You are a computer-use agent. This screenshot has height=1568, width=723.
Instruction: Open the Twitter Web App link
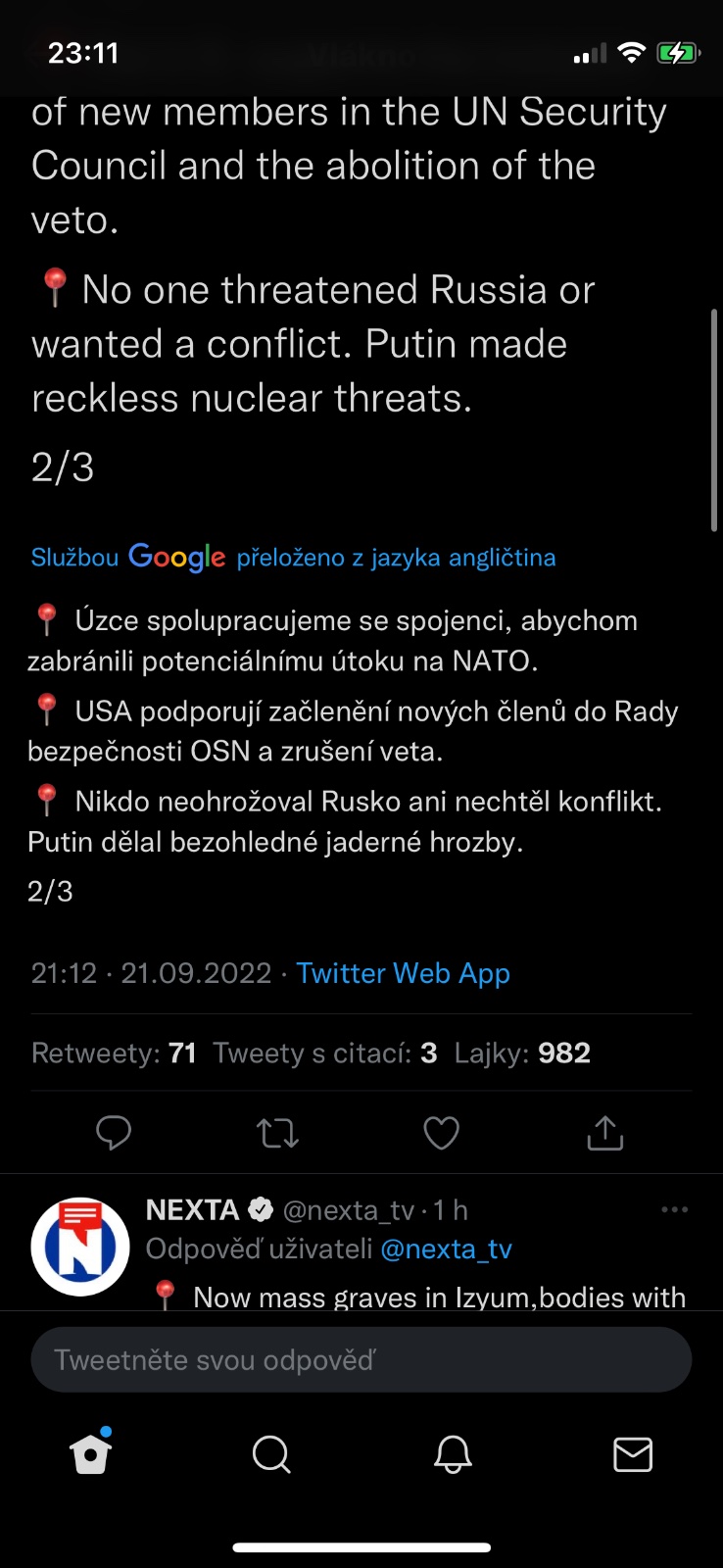403,973
